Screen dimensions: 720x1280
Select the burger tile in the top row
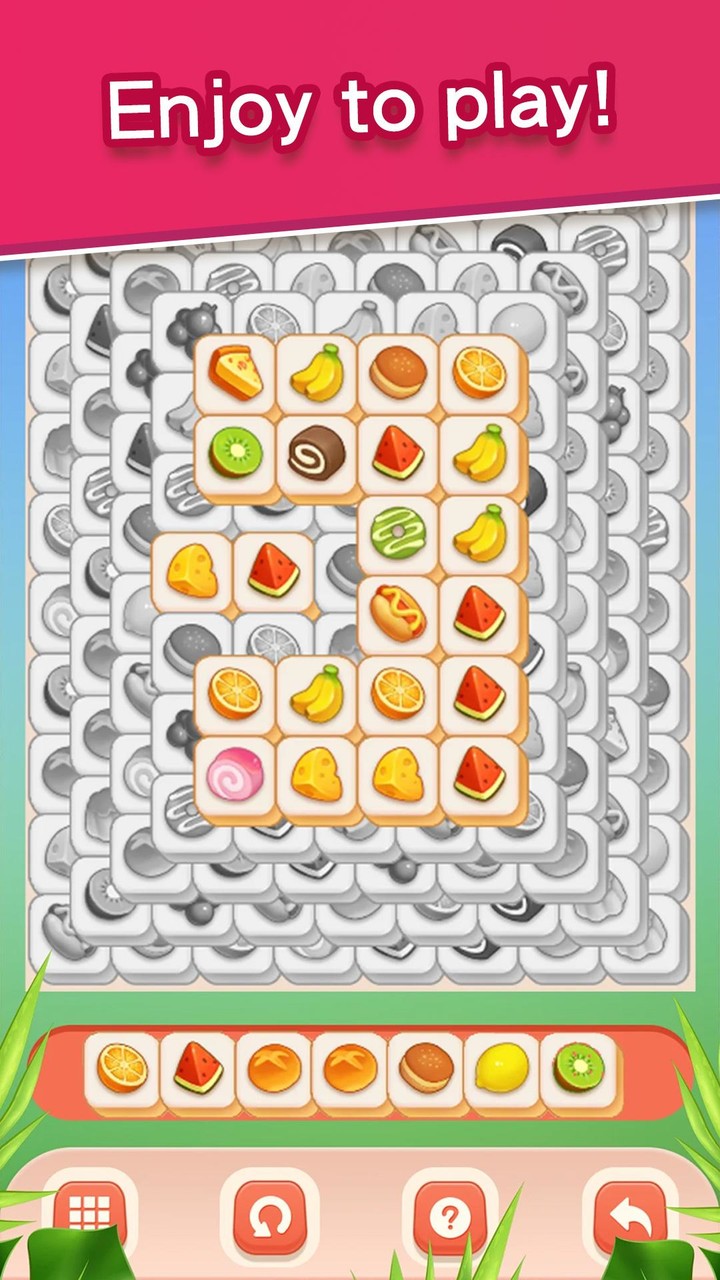395,371
